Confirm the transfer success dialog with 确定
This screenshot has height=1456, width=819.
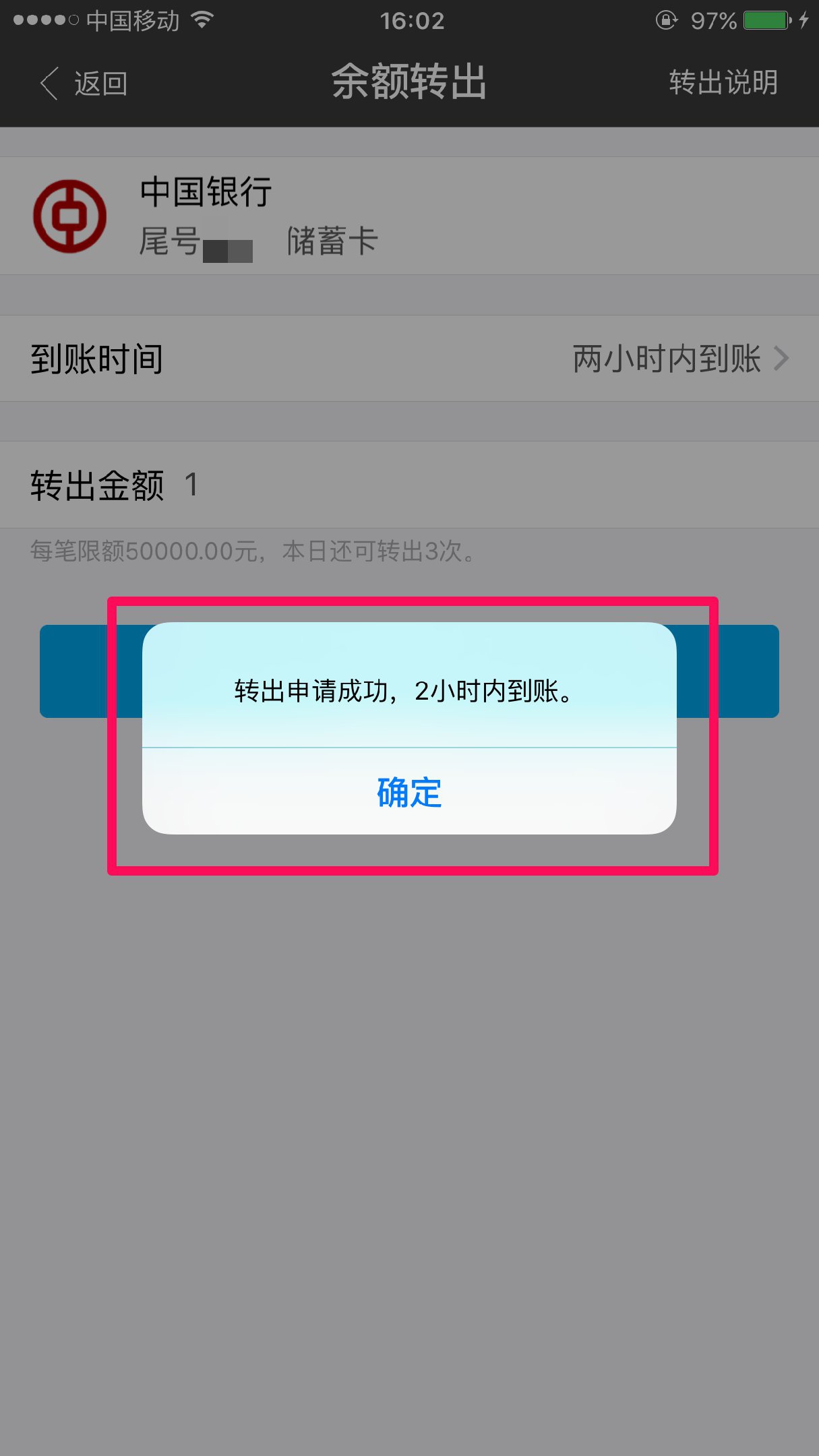[409, 792]
